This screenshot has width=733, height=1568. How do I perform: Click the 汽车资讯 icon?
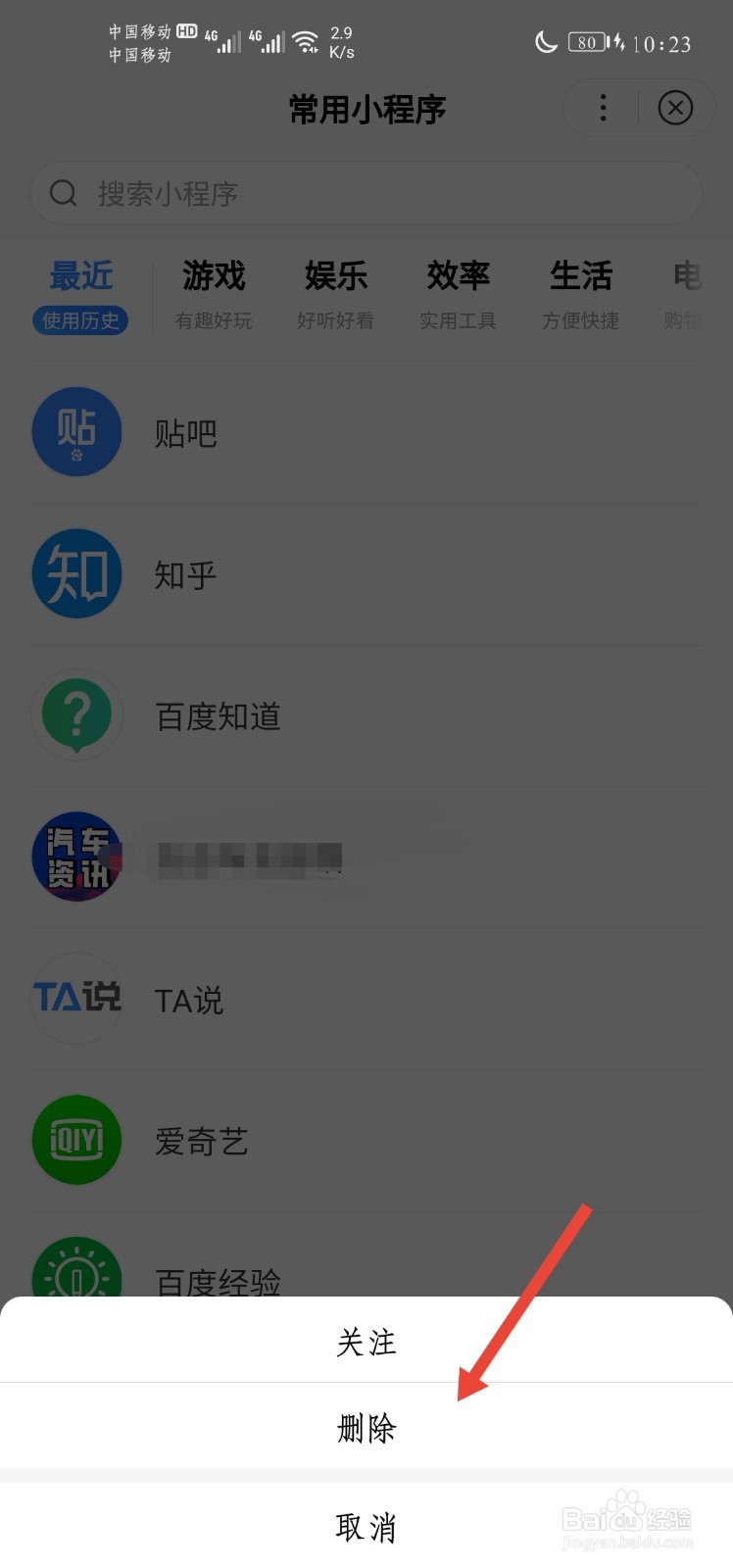click(x=76, y=856)
